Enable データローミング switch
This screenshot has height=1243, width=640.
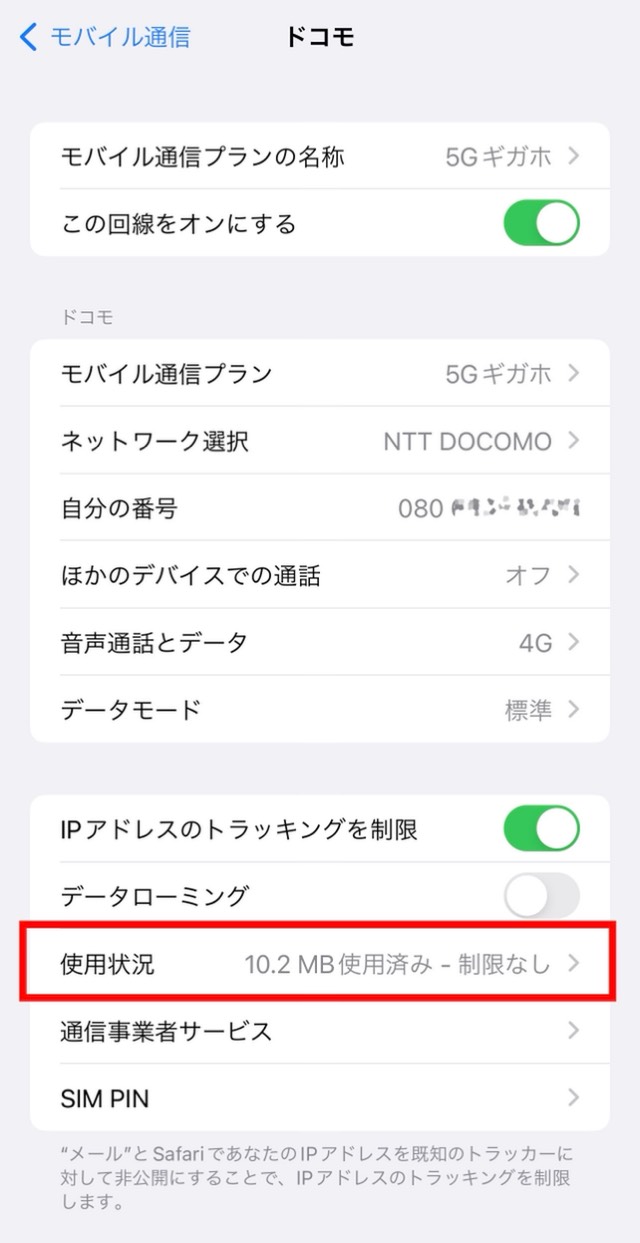[541, 895]
